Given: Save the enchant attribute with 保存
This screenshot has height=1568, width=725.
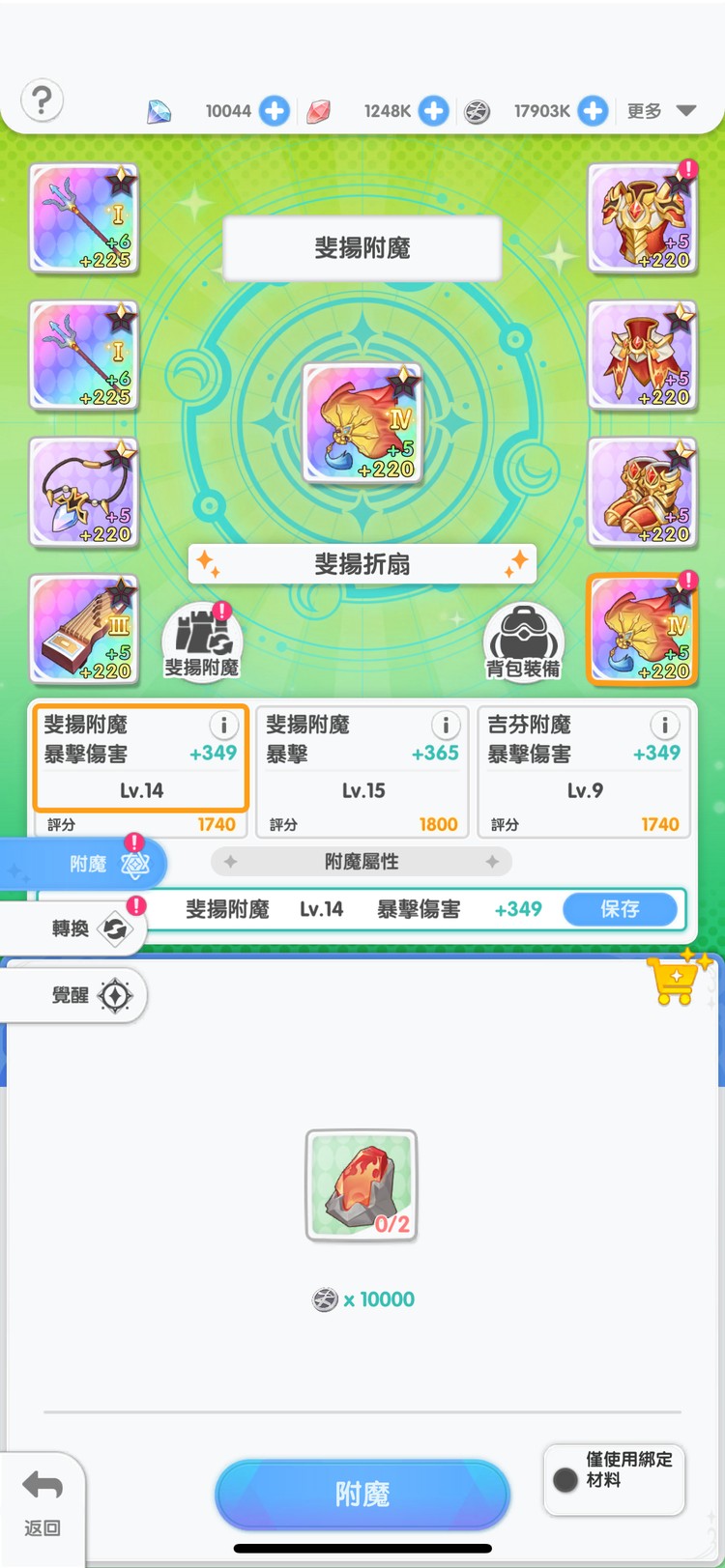Looking at the screenshot, I should (x=620, y=909).
